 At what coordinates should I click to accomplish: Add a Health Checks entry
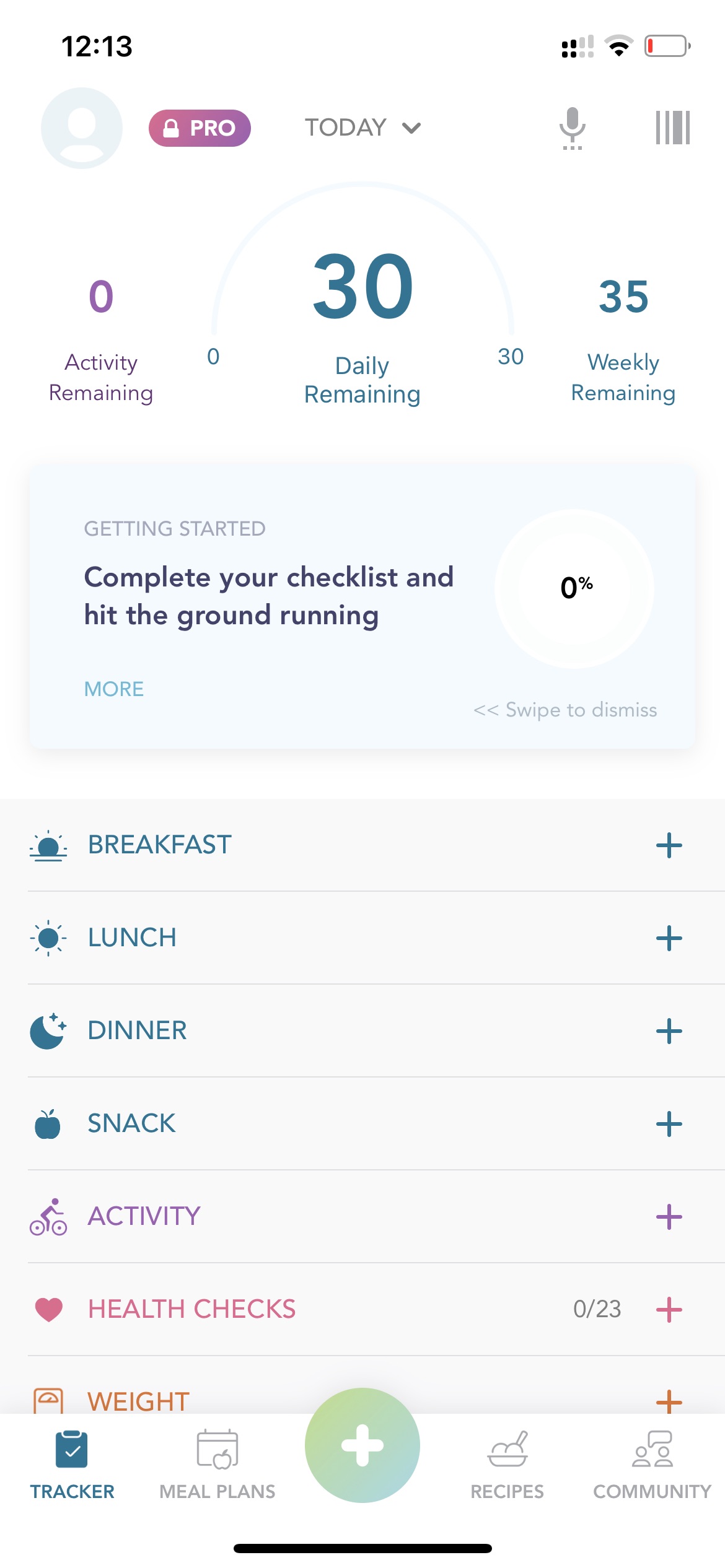click(669, 1310)
